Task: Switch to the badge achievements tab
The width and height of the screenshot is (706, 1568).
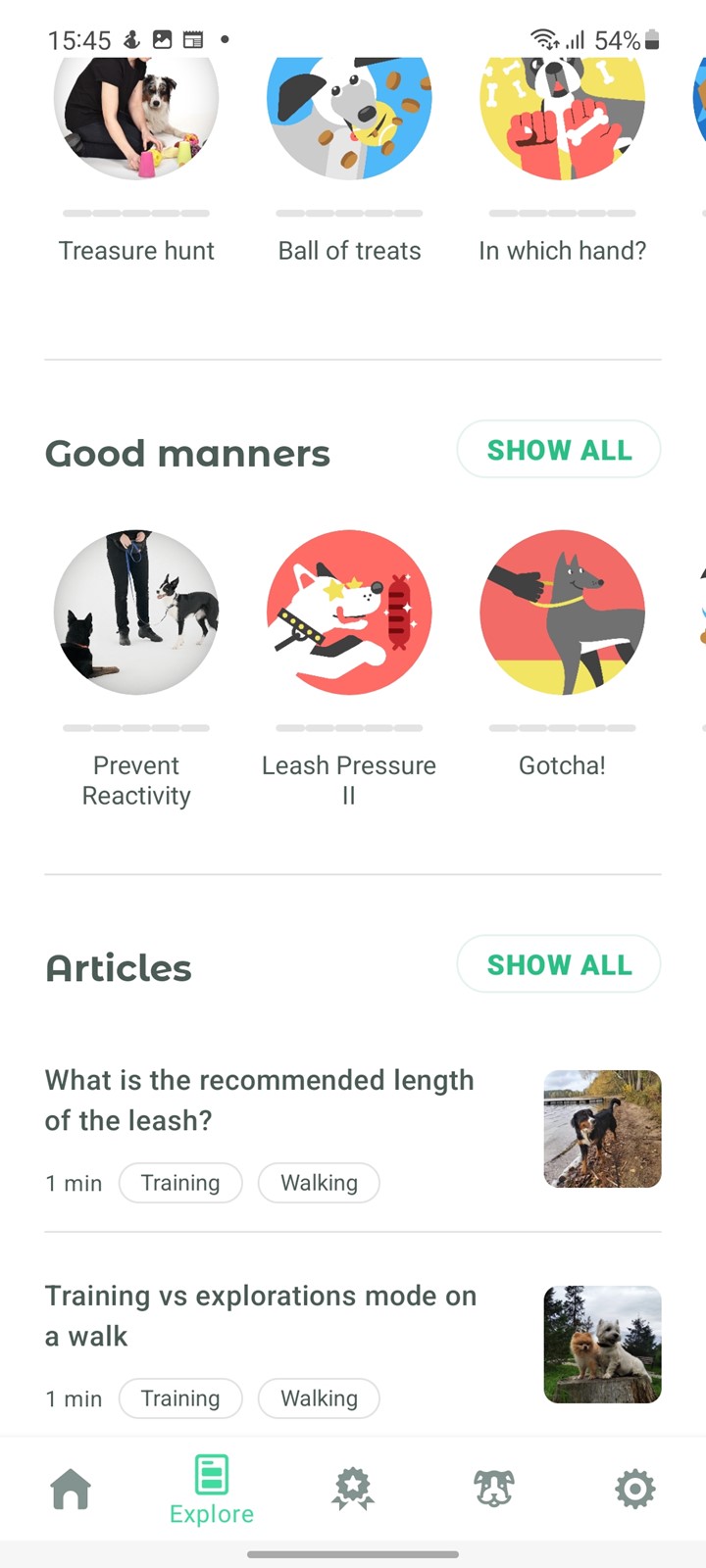Action: point(353,1490)
